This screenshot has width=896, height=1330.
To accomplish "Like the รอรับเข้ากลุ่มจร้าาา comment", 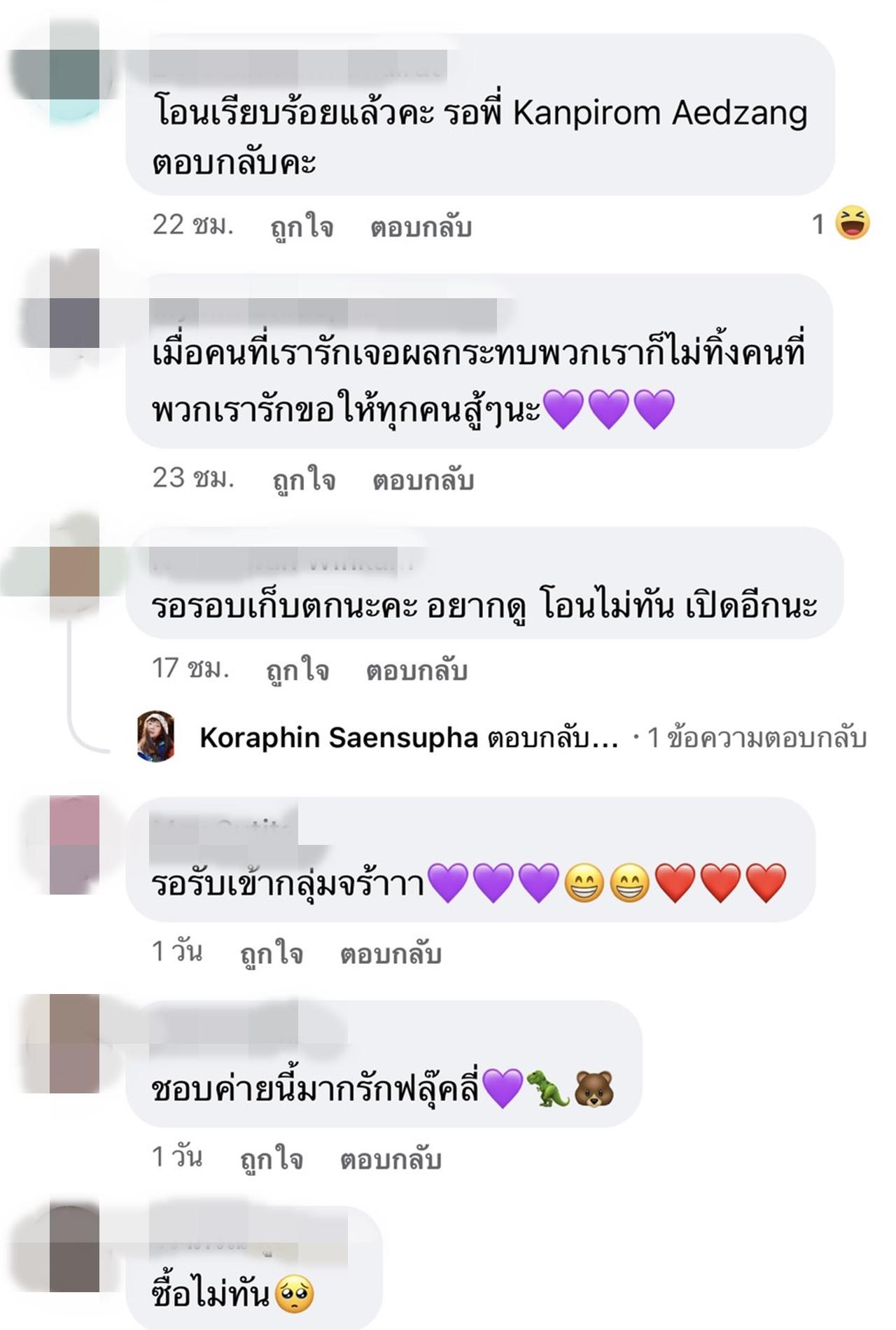I will coord(272,953).
